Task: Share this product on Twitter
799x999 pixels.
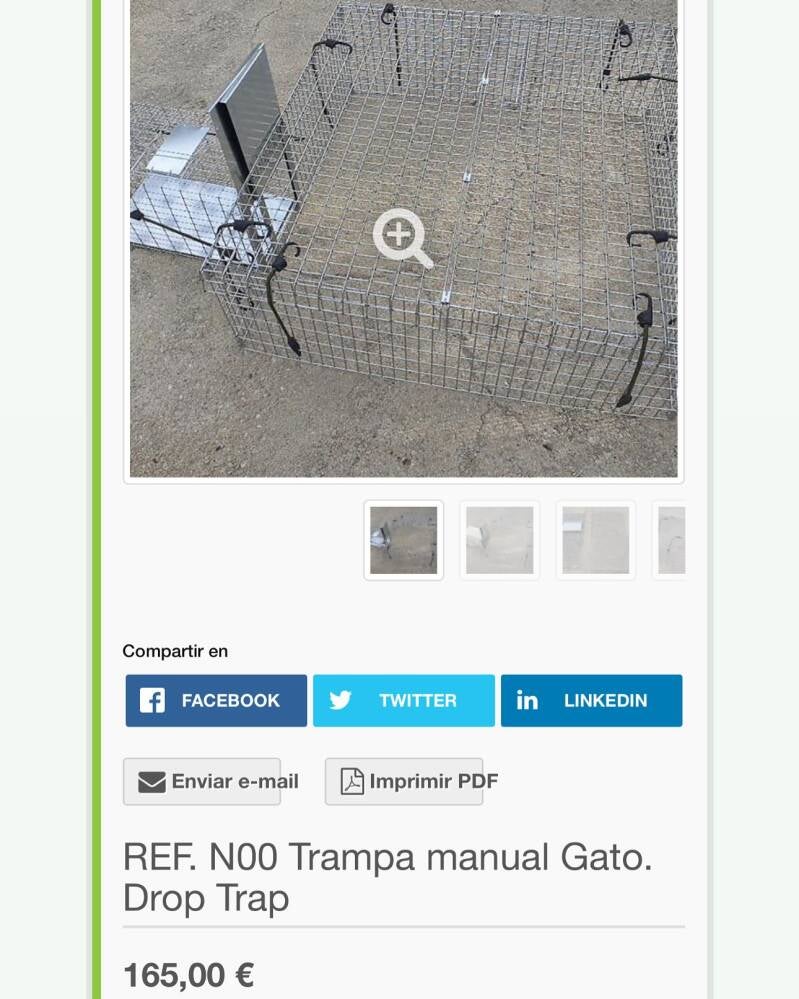Action: tap(403, 700)
